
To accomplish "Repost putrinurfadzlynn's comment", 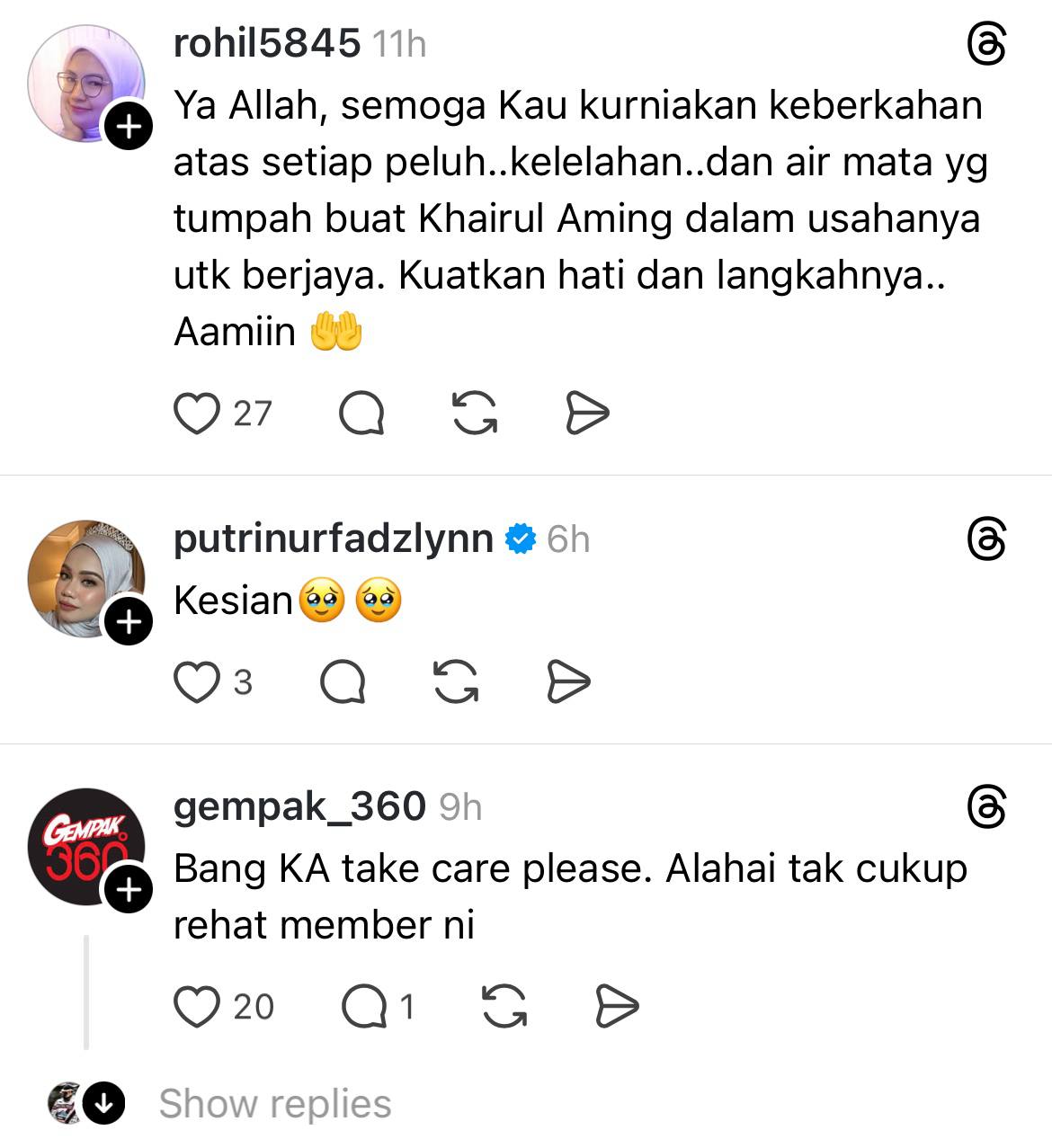I will (456, 682).
